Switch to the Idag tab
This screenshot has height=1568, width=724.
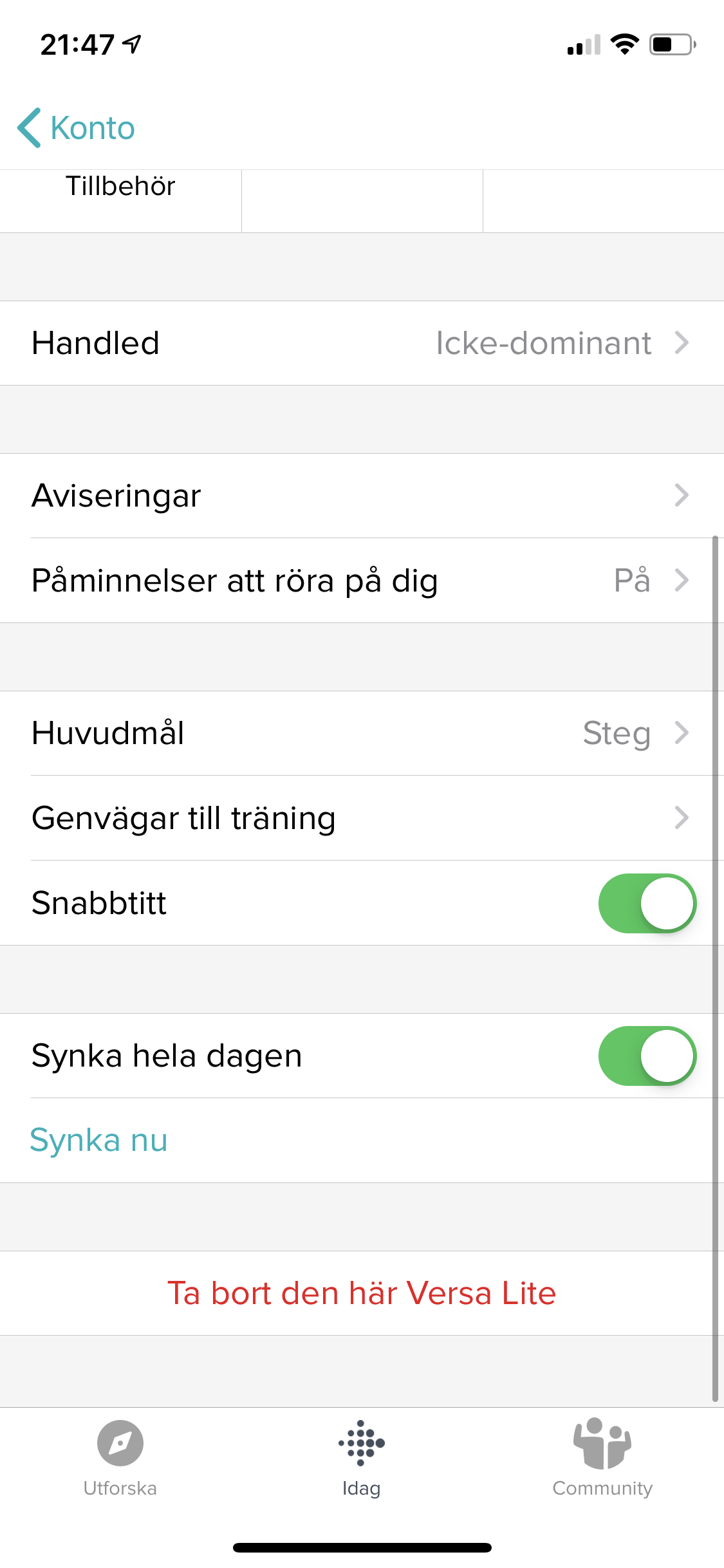point(362,1458)
